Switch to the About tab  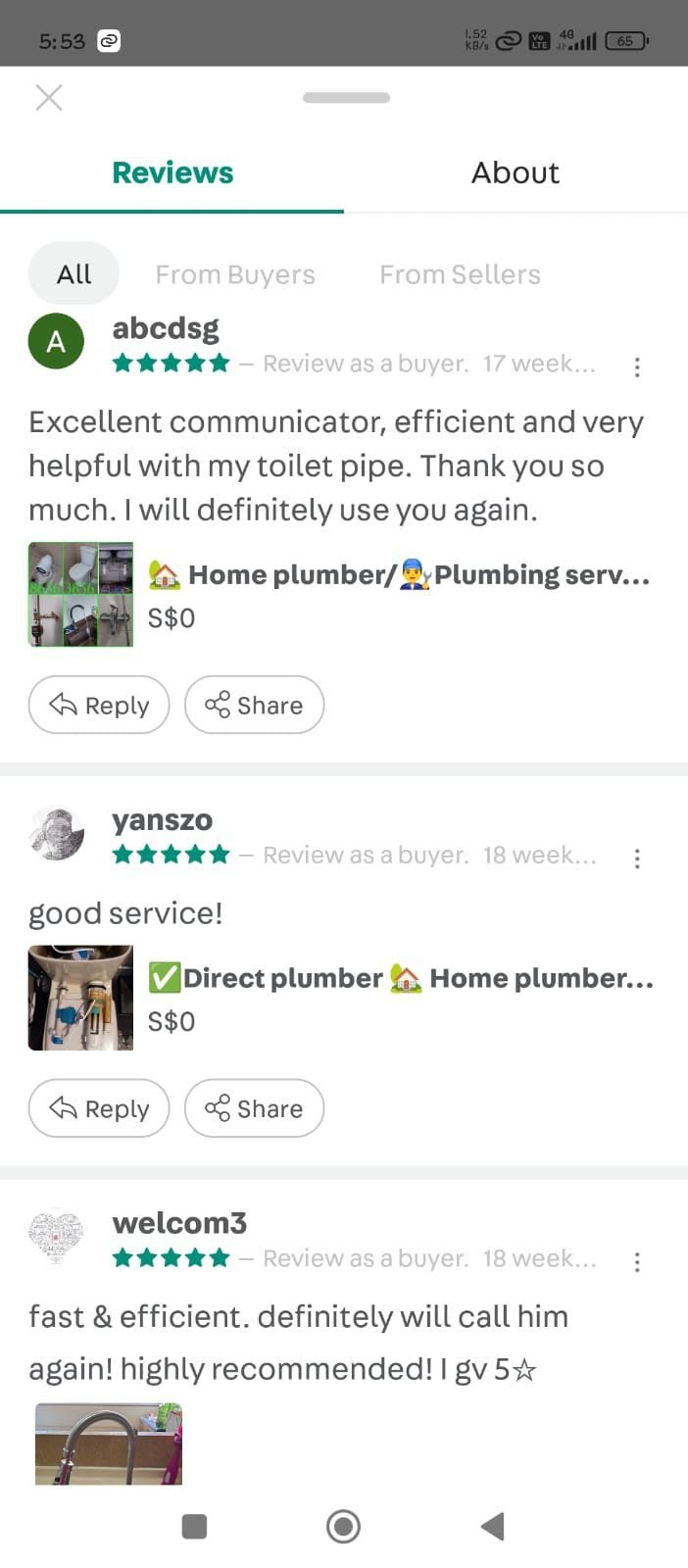pos(516,172)
